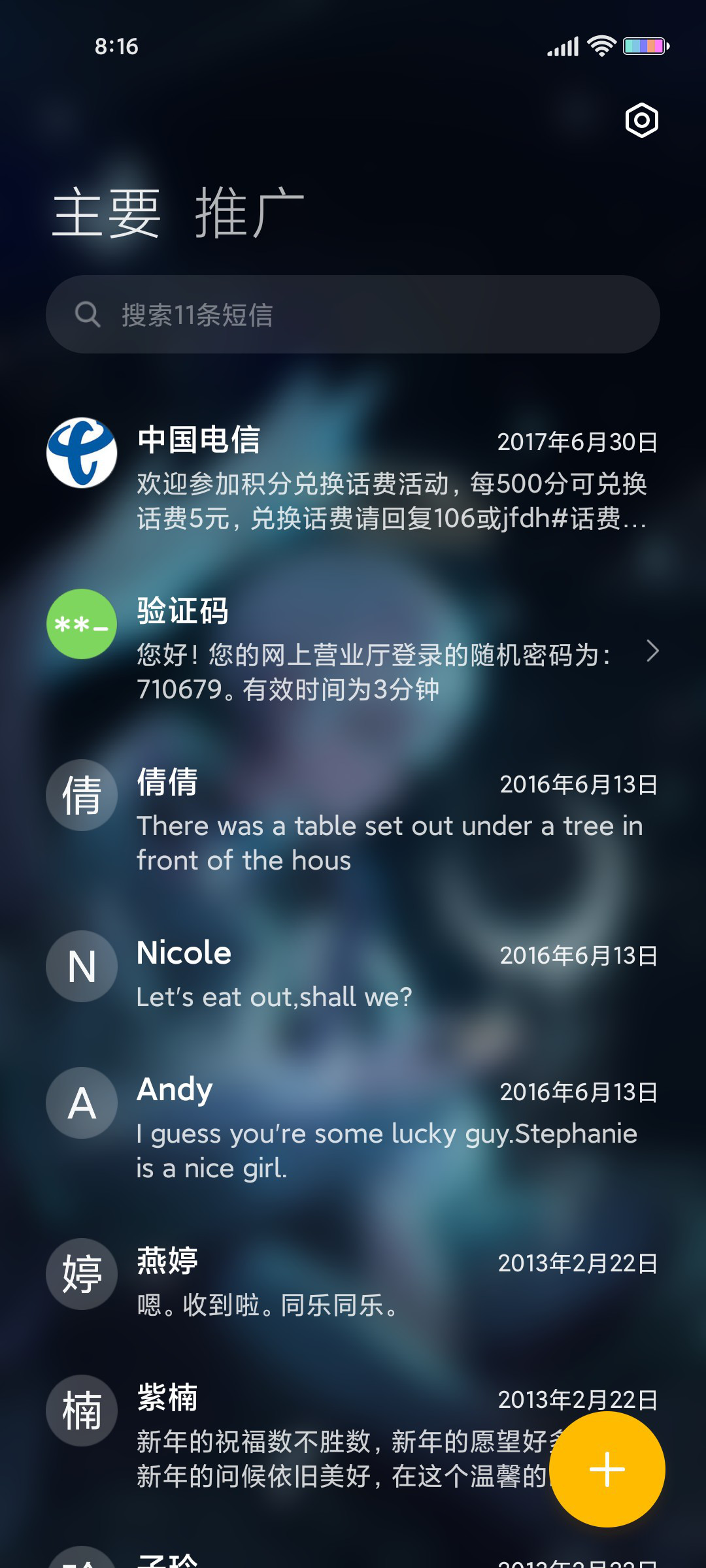Tap the 搜索11条短信 search box
Screen dimensions: 706x1568
(353, 314)
